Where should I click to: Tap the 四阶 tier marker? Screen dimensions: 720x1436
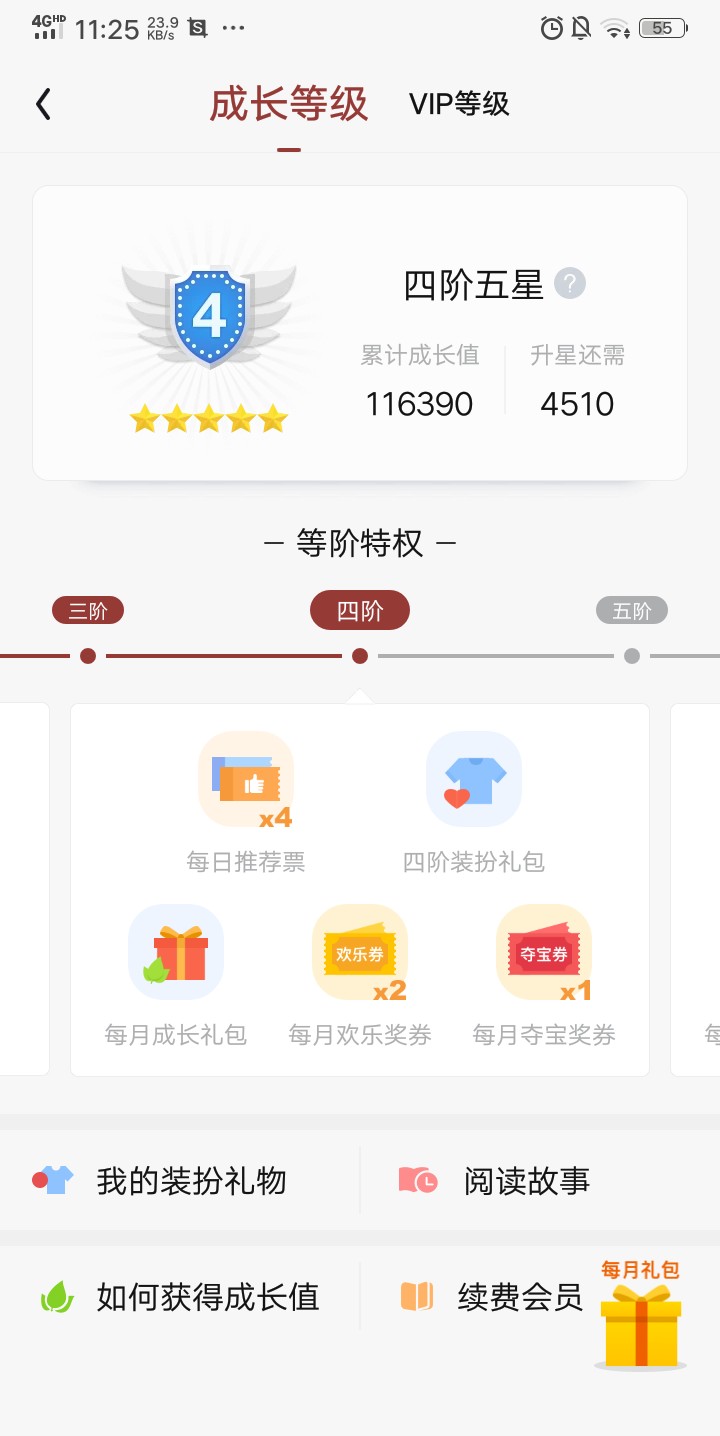point(360,610)
